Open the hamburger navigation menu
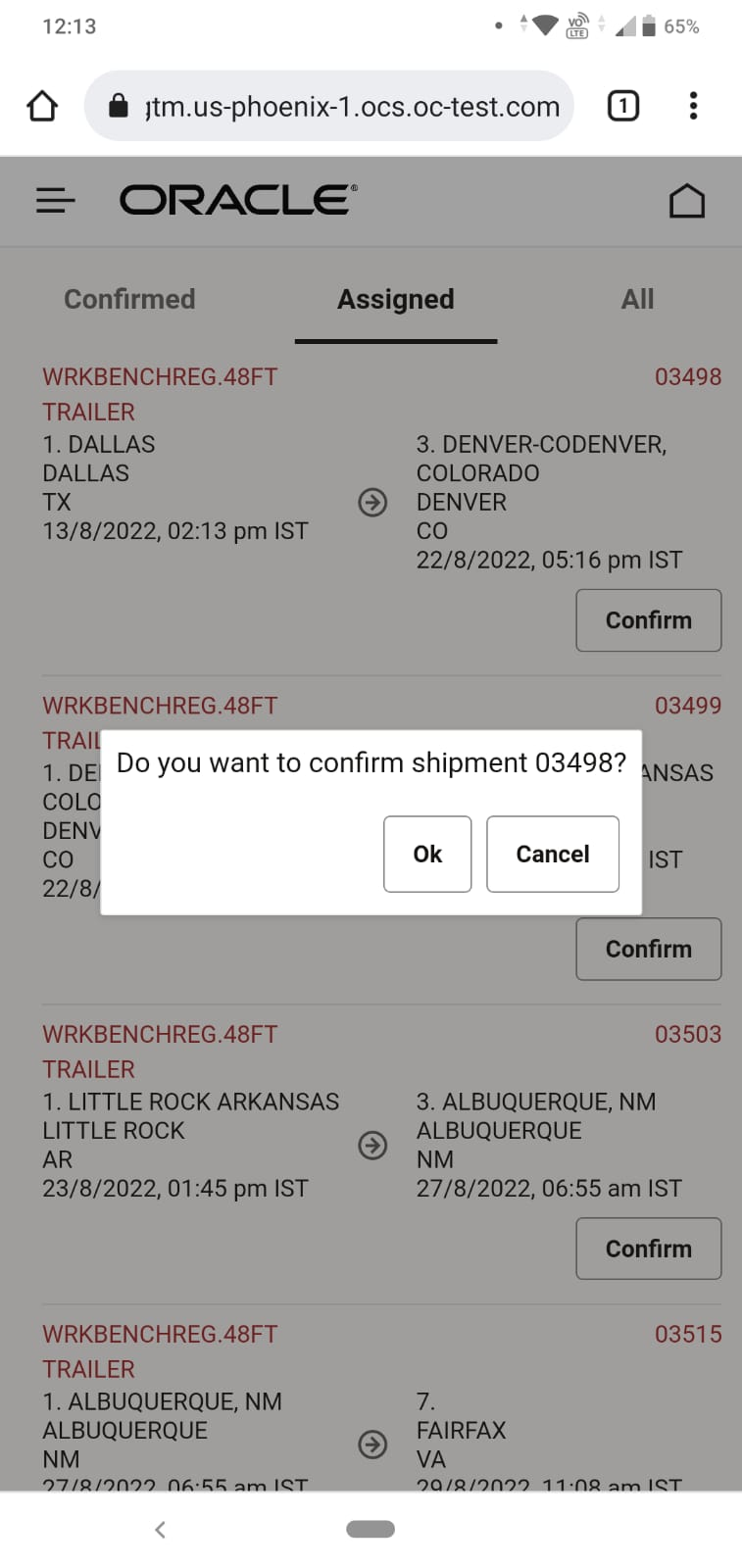Viewport: 742px width, 1568px height. click(56, 201)
